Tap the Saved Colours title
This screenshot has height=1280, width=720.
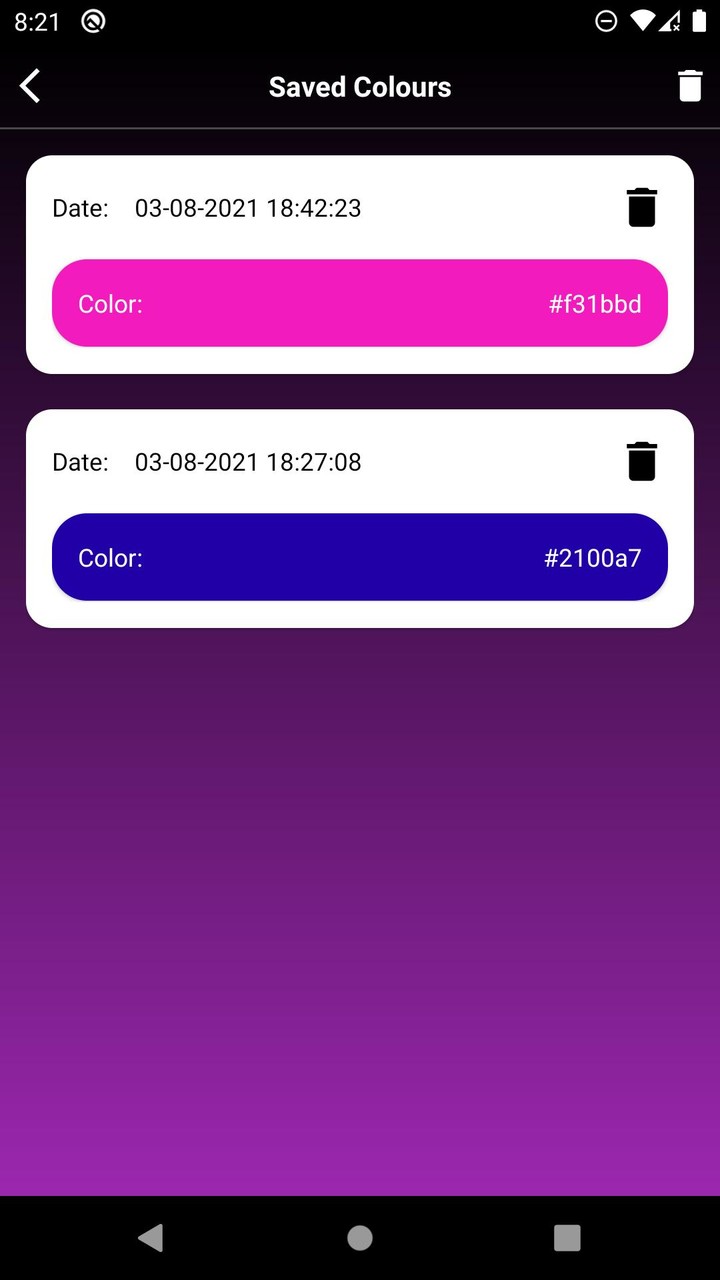[360, 87]
